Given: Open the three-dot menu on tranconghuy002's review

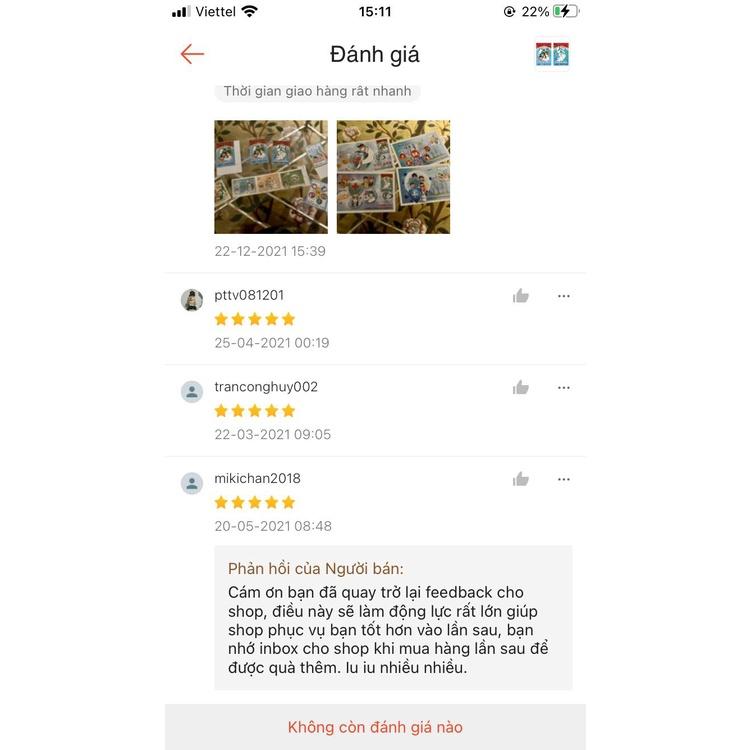Looking at the screenshot, I should click(x=563, y=387).
